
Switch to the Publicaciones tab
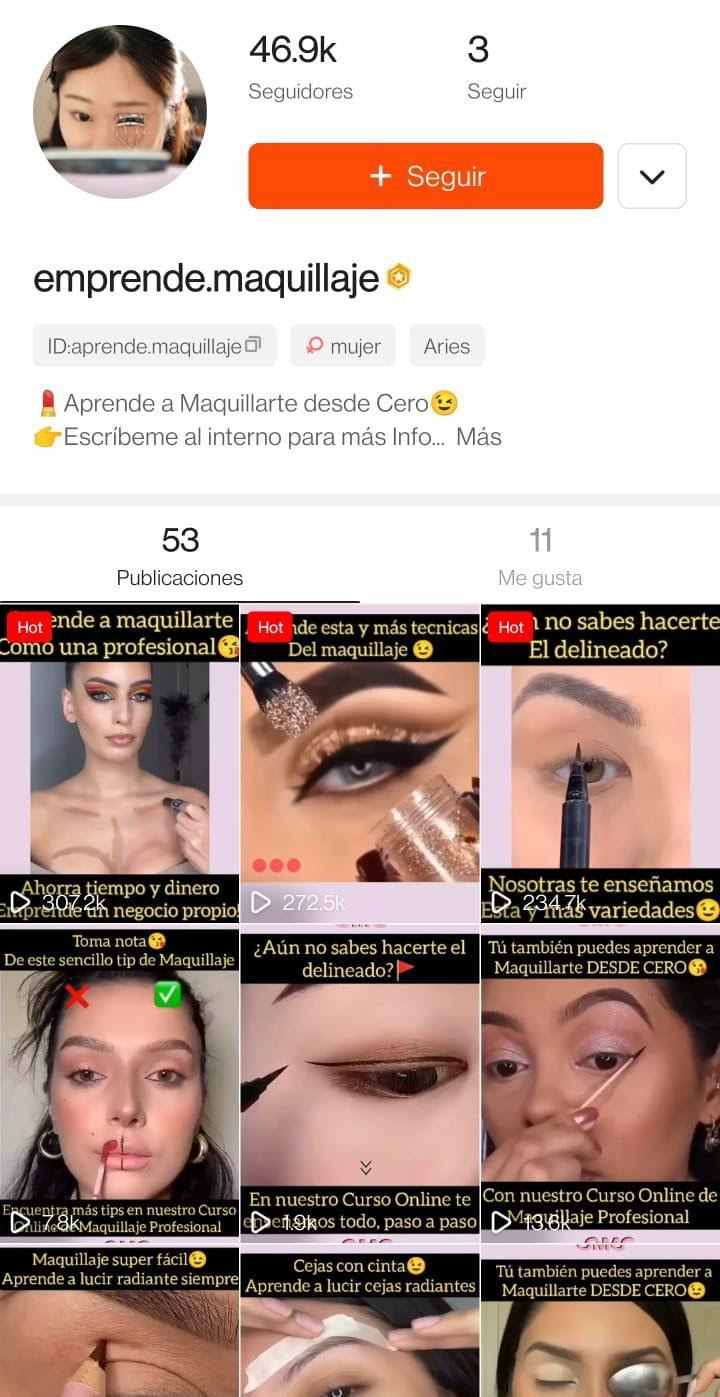180,557
